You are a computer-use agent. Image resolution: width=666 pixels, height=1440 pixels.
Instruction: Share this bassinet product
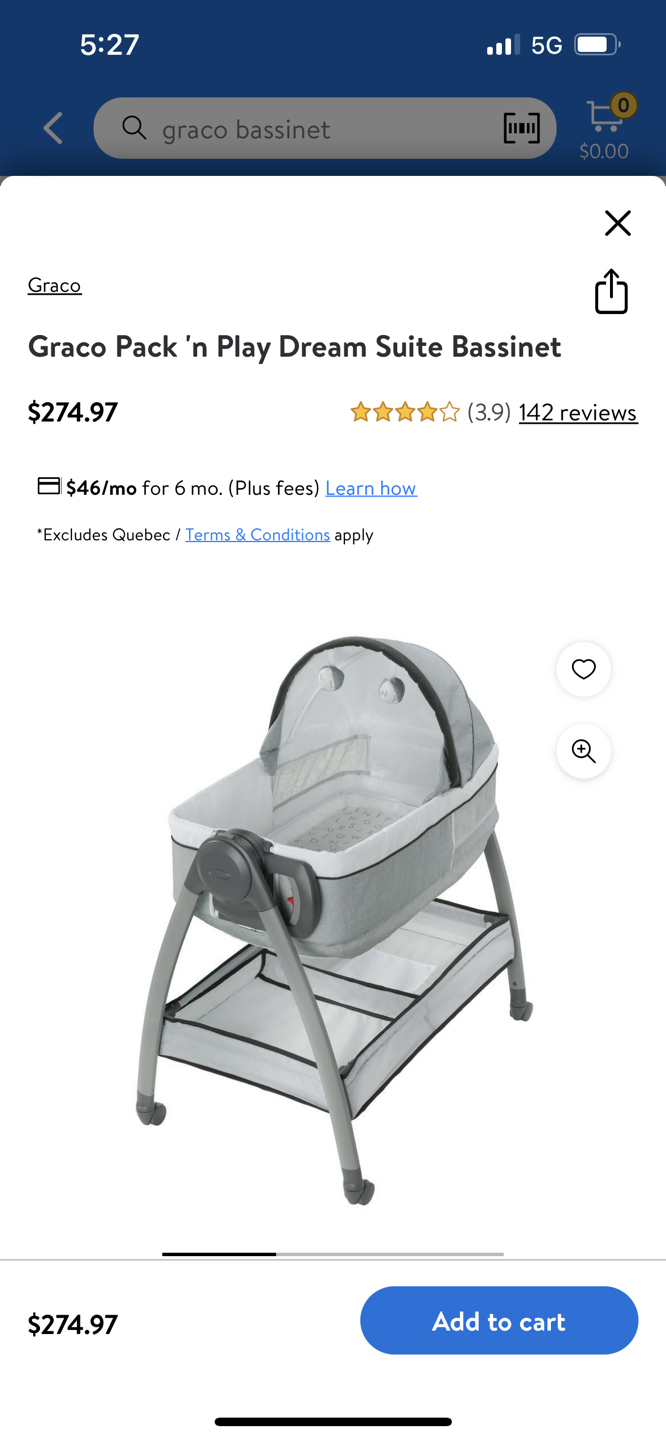611,291
